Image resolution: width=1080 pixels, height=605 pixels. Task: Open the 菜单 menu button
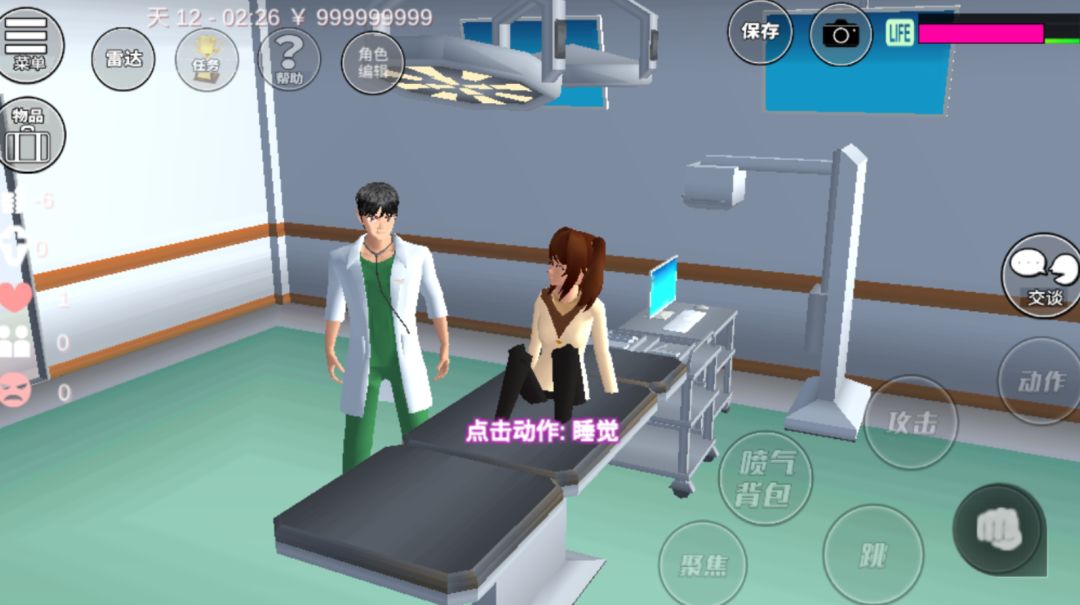pyautogui.click(x=29, y=44)
